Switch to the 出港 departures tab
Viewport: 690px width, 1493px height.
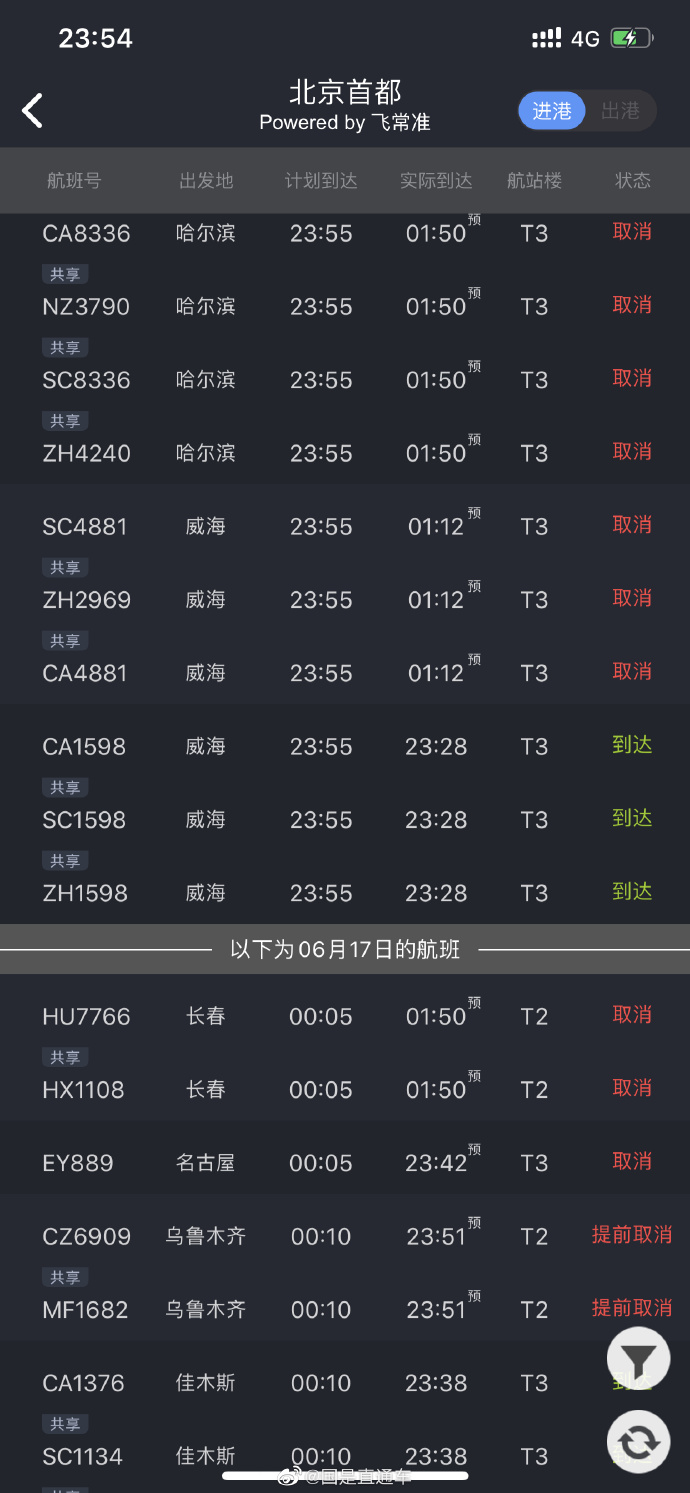point(620,111)
